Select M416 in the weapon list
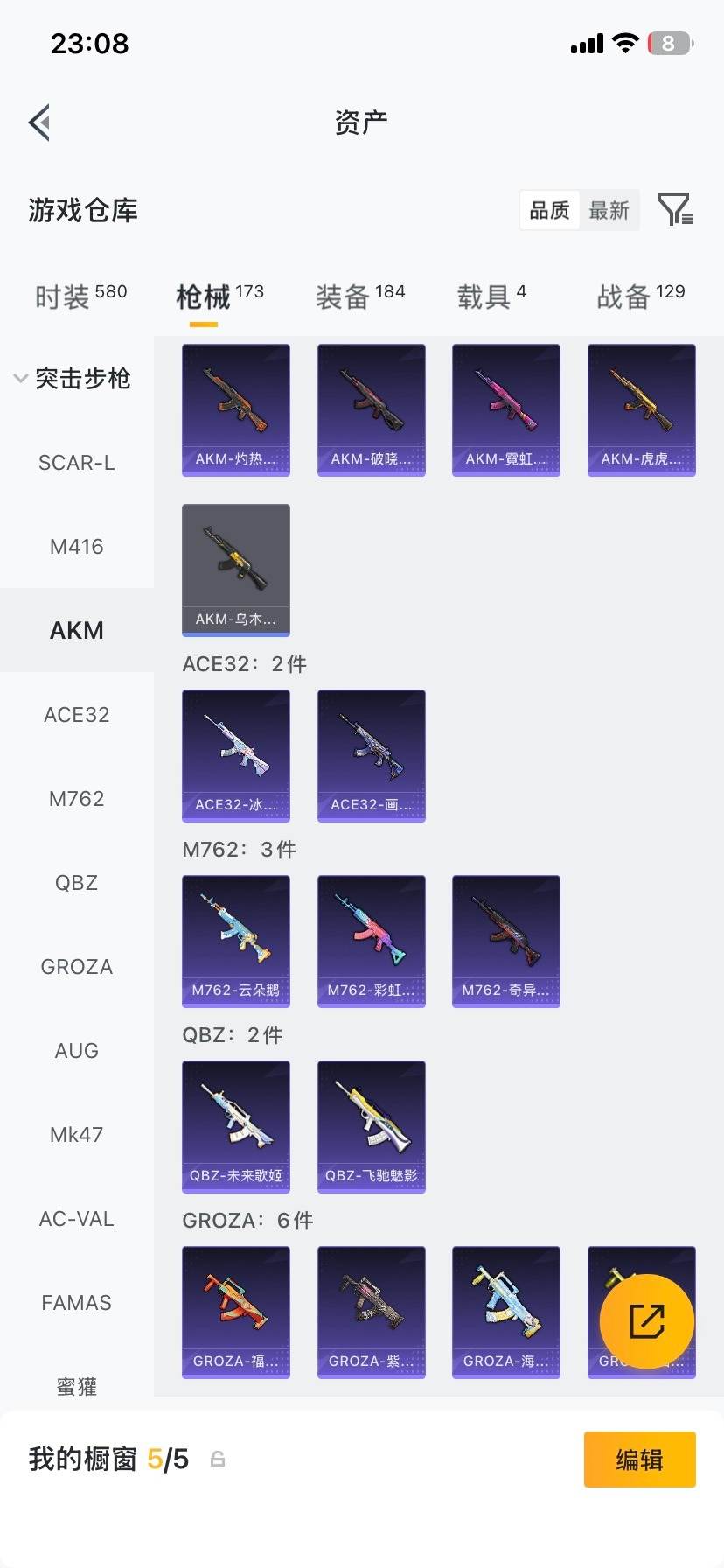 (77, 547)
